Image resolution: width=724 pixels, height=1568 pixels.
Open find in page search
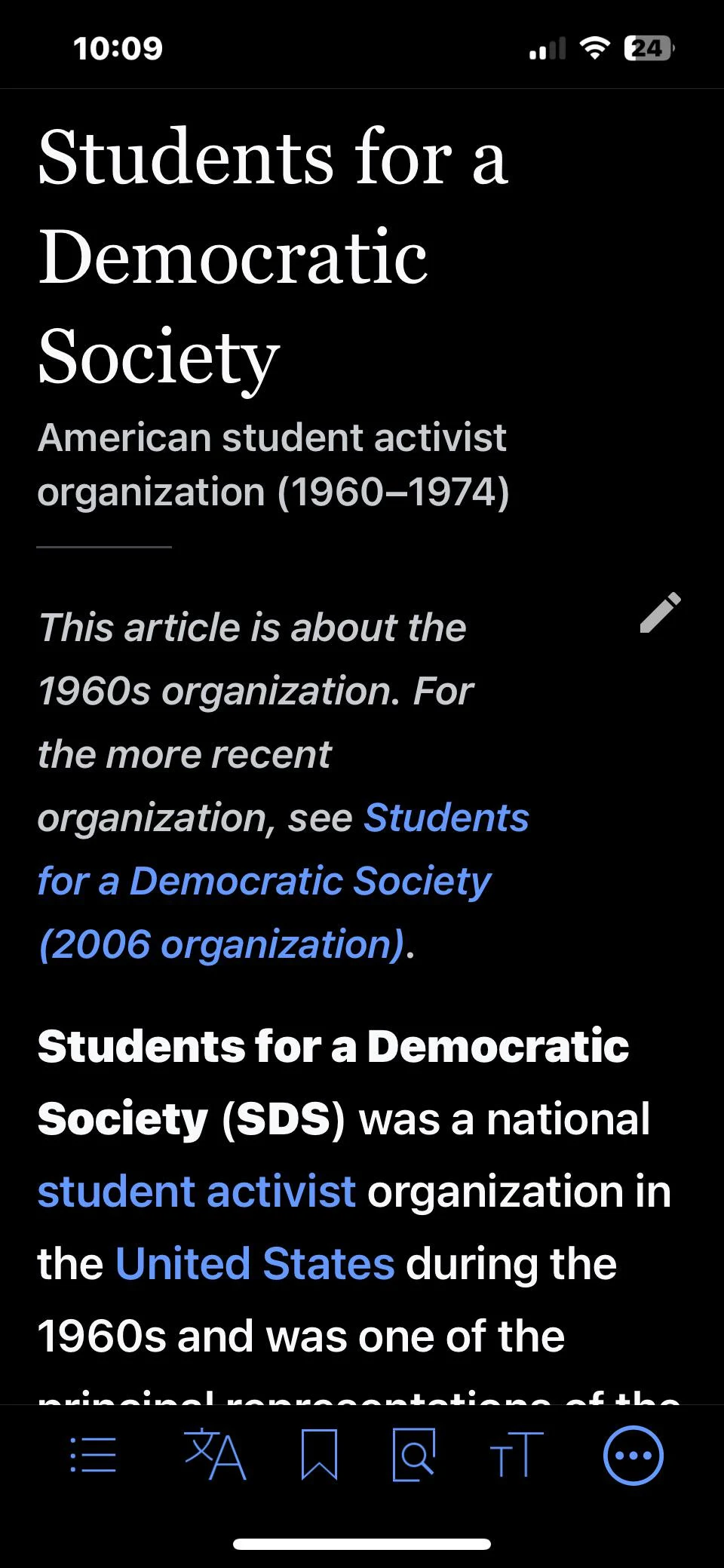tap(416, 1455)
